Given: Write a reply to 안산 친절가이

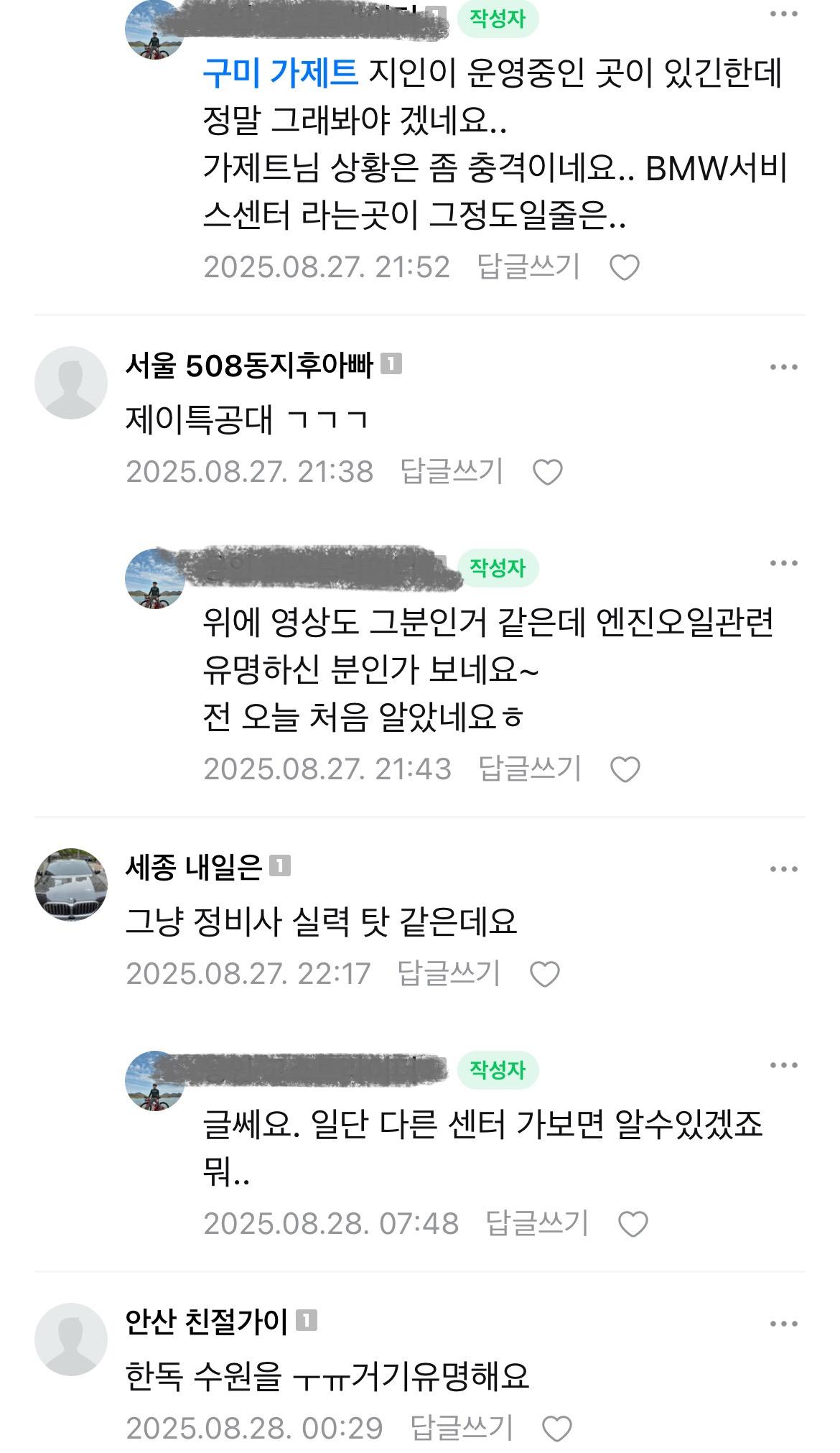Looking at the screenshot, I should 461,1428.
